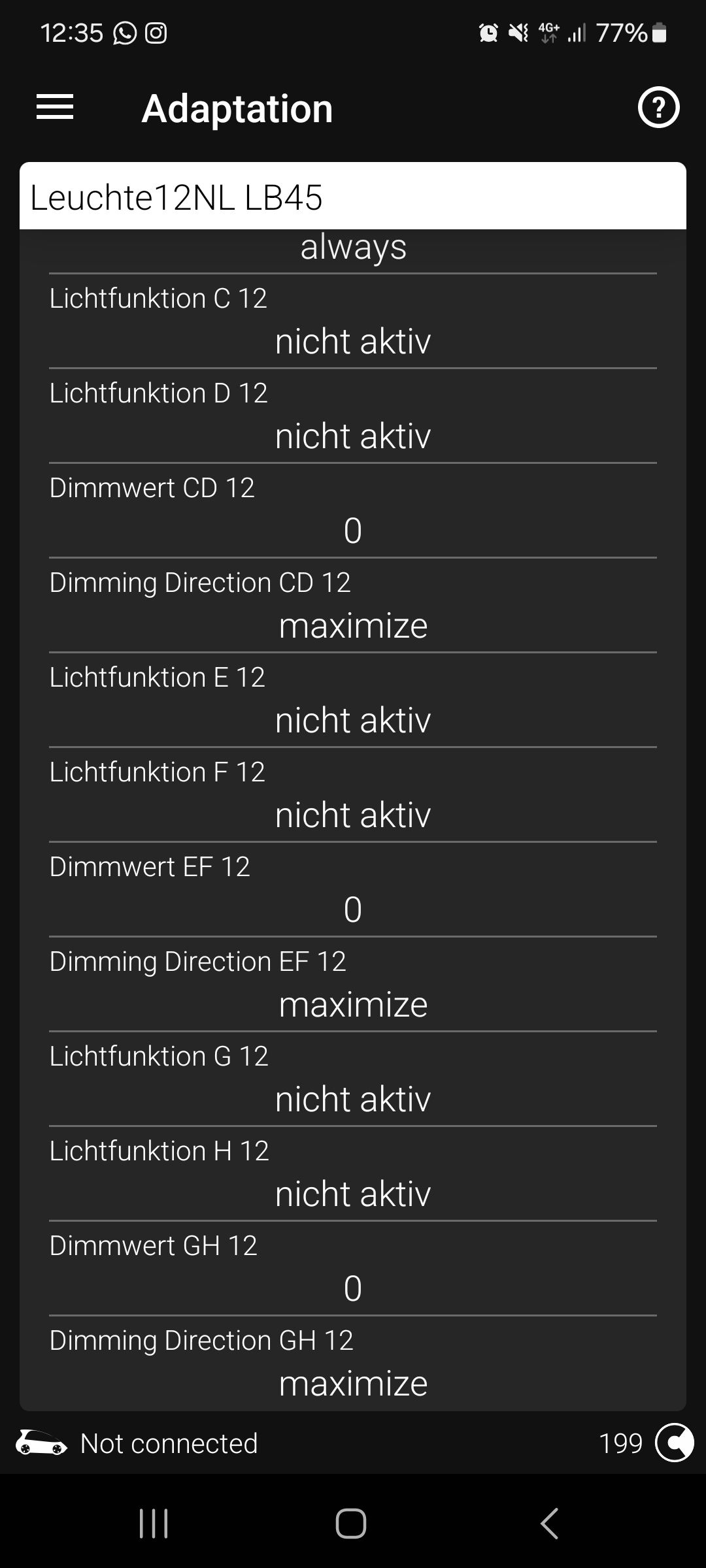
Task: Select the Lichtfunktion D 12 row
Action: [x=353, y=416]
